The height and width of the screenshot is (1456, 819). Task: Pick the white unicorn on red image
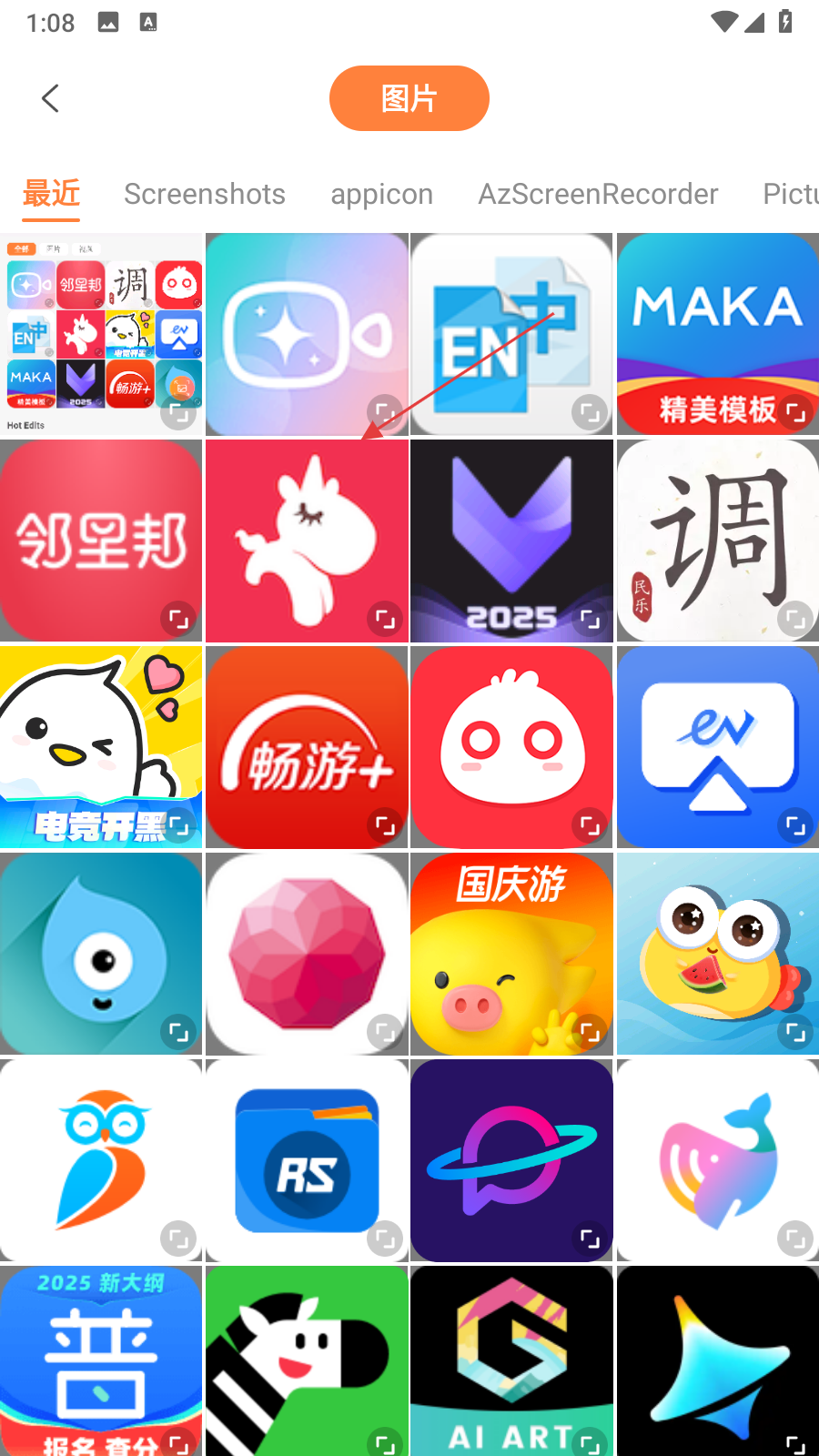(306, 541)
